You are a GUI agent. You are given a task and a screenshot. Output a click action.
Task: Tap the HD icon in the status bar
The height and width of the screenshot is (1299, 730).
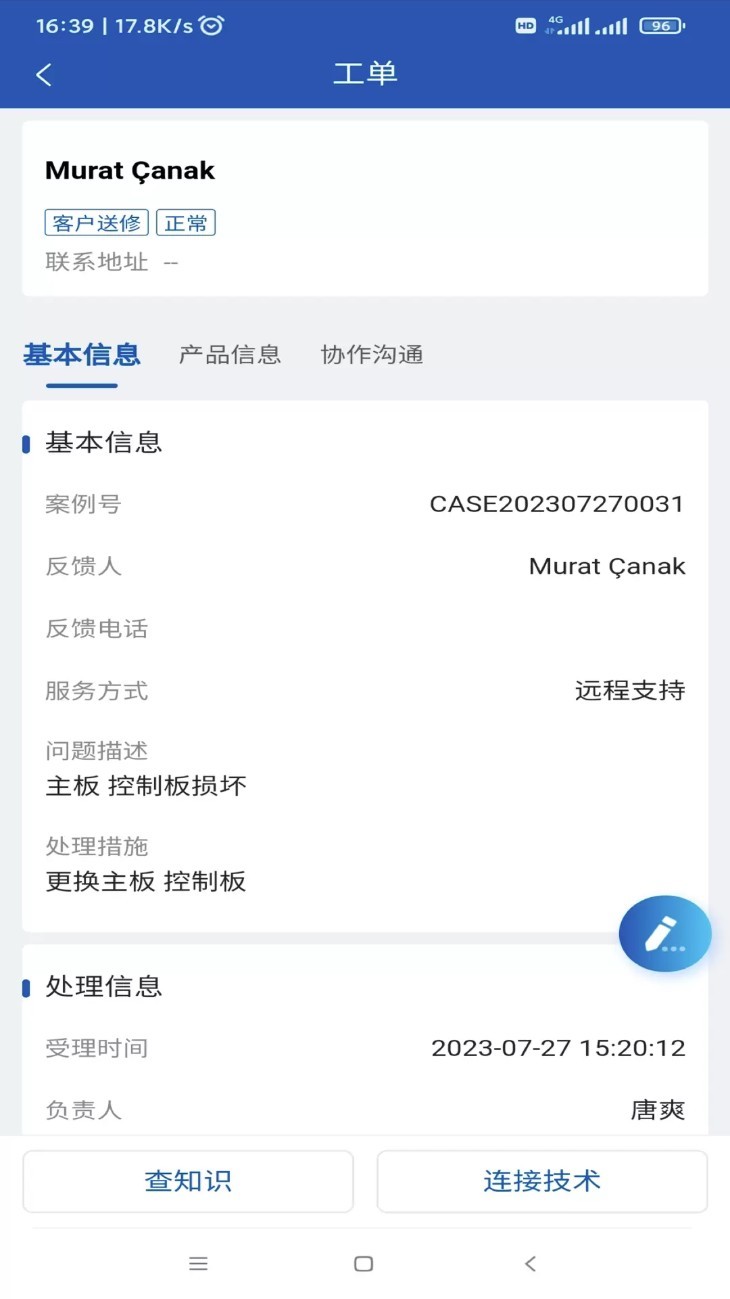point(524,24)
